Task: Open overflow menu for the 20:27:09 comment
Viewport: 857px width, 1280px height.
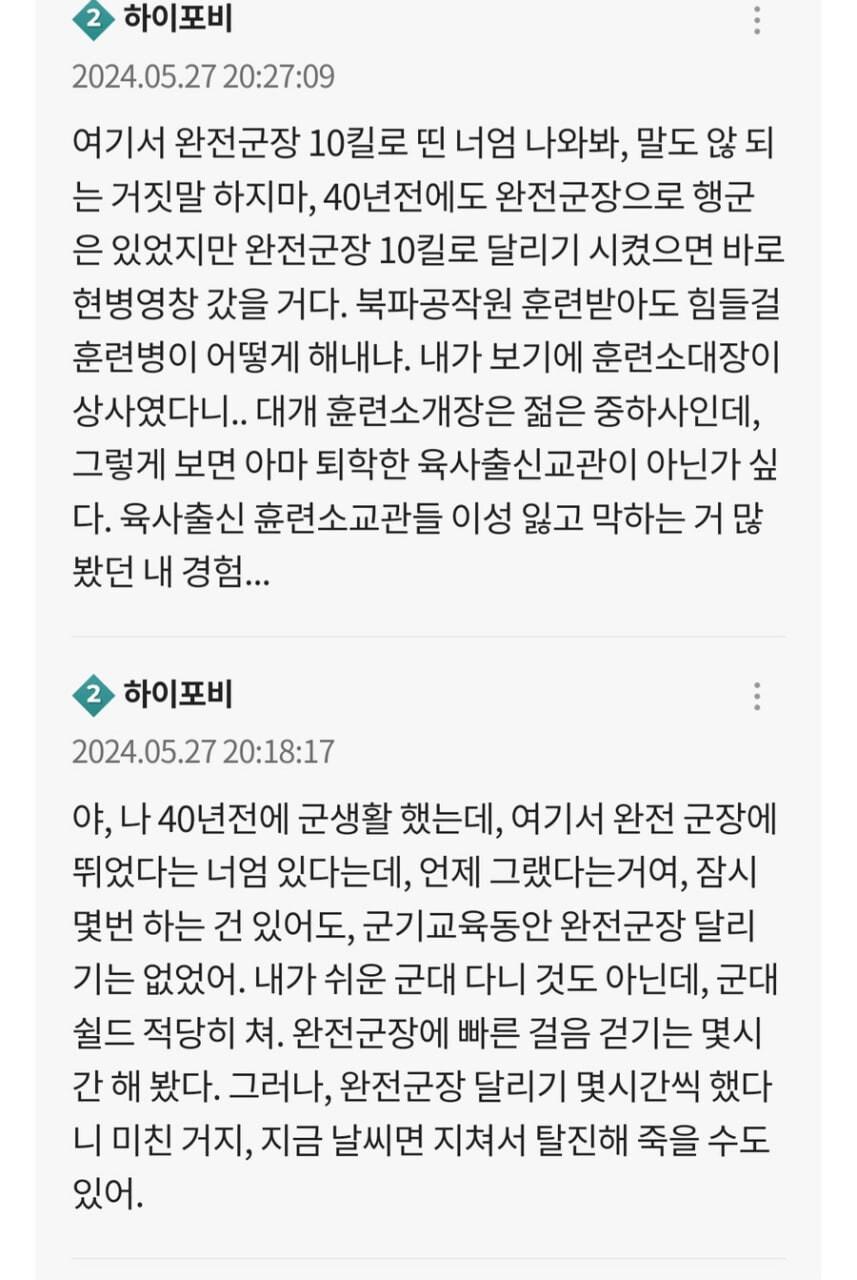Action: [757, 20]
